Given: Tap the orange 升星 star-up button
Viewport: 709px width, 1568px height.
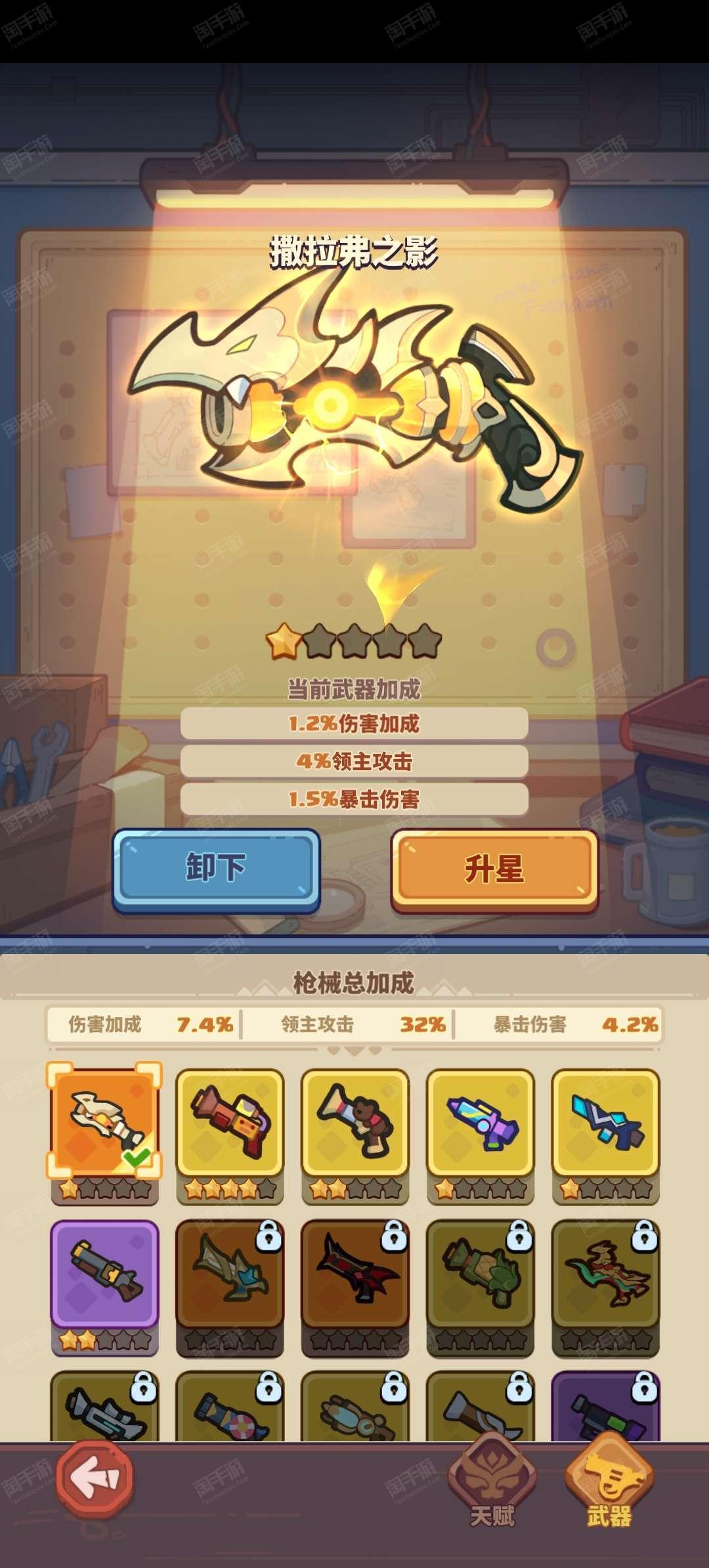Looking at the screenshot, I should tap(494, 869).
